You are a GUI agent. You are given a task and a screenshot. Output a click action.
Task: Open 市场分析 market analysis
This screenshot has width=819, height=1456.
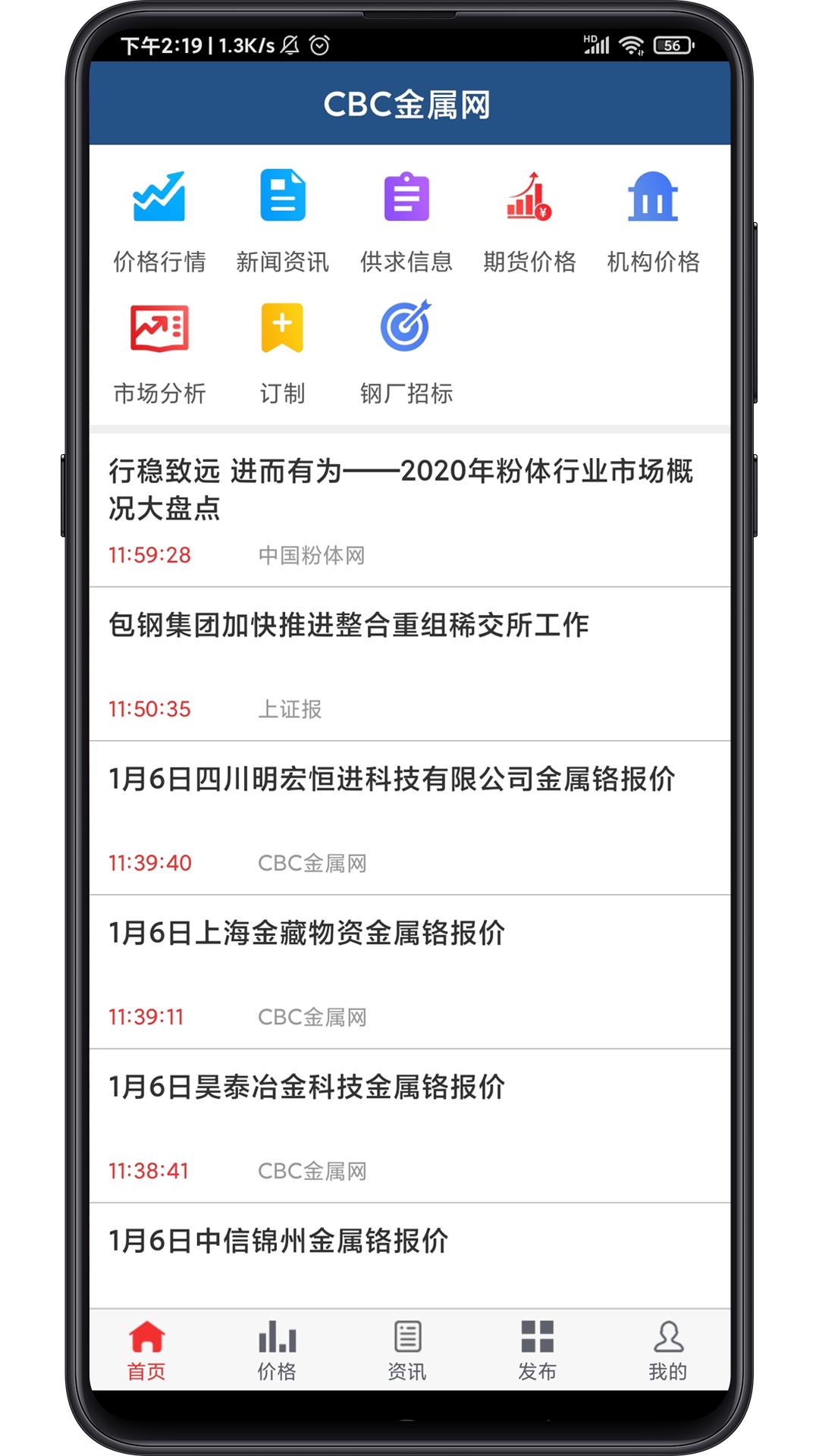click(x=159, y=353)
